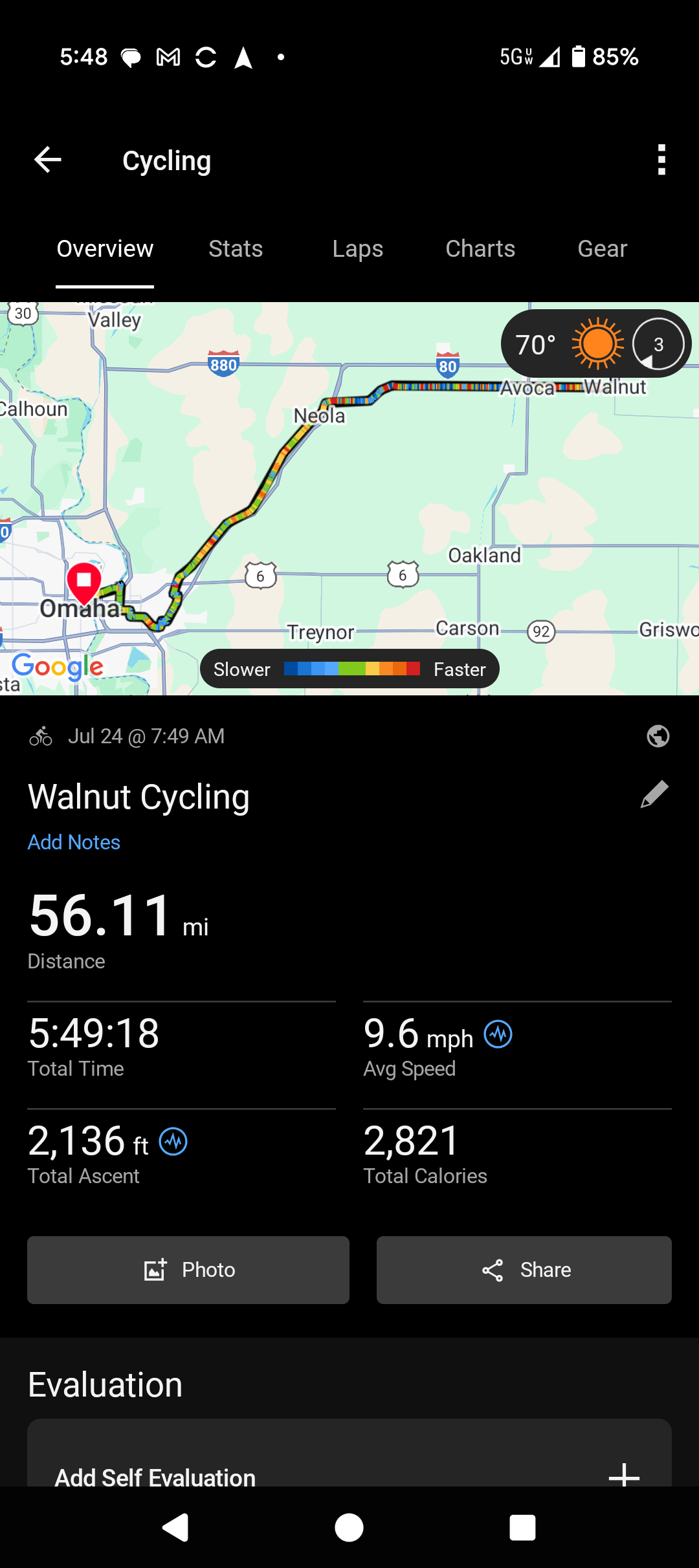The height and width of the screenshot is (1568, 699).
Task: Open Avg Speed insight icon
Action: tap(498, 1034)
